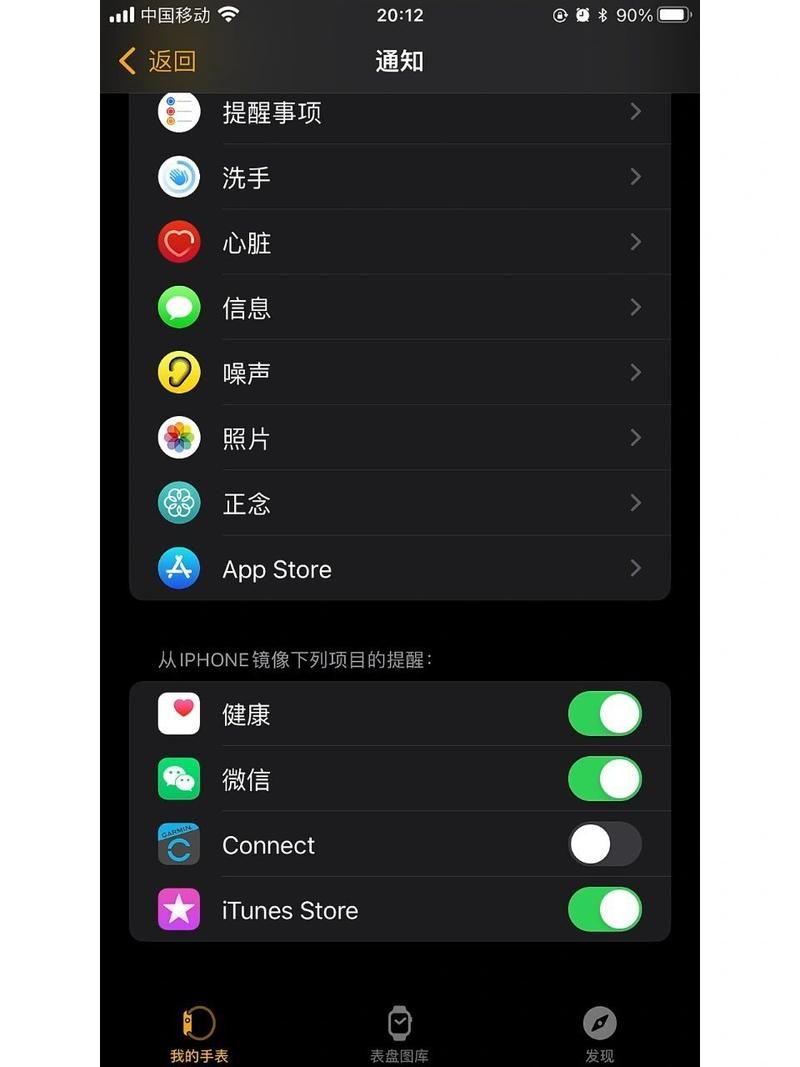
Task: Open 正念 notification settings
Action: [399, 503]
